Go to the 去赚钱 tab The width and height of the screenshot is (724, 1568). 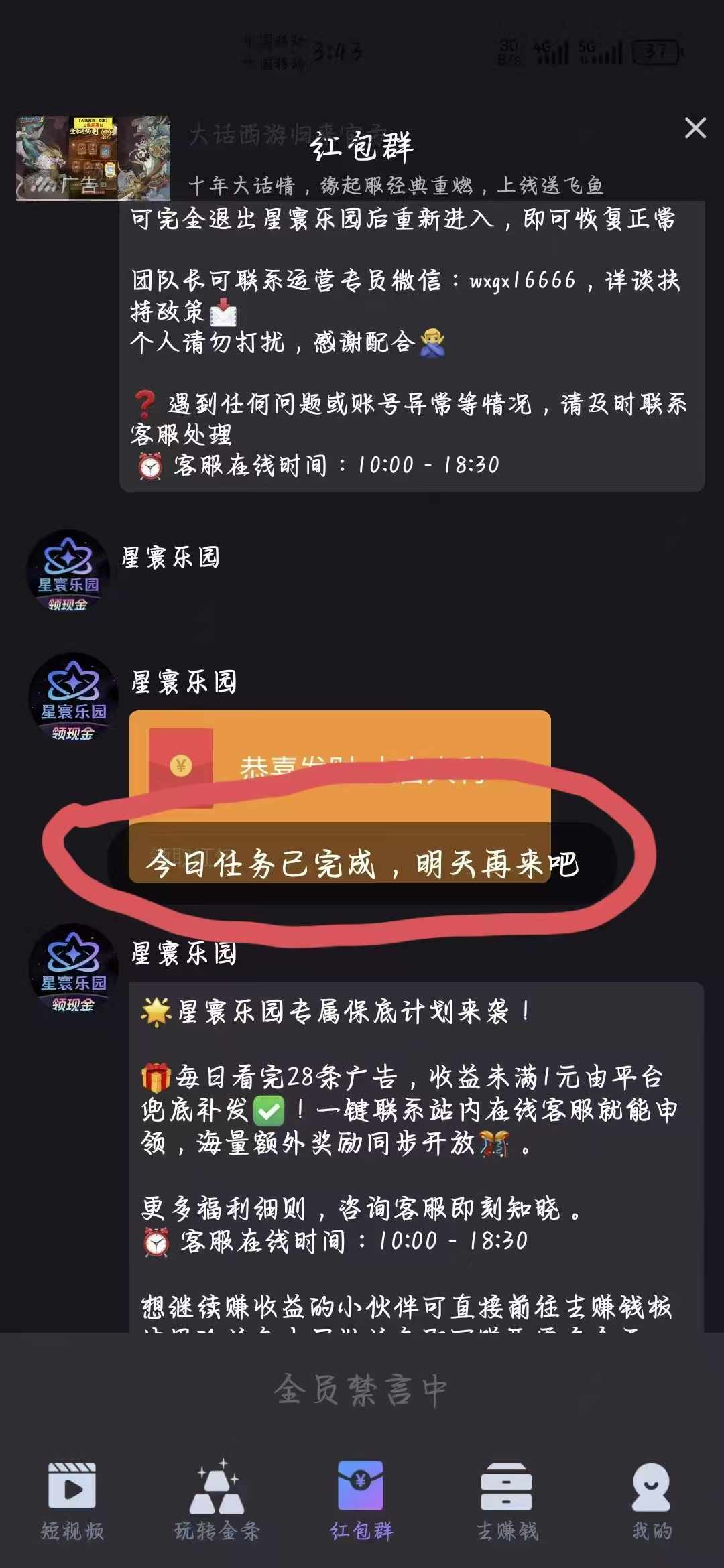507,1501
